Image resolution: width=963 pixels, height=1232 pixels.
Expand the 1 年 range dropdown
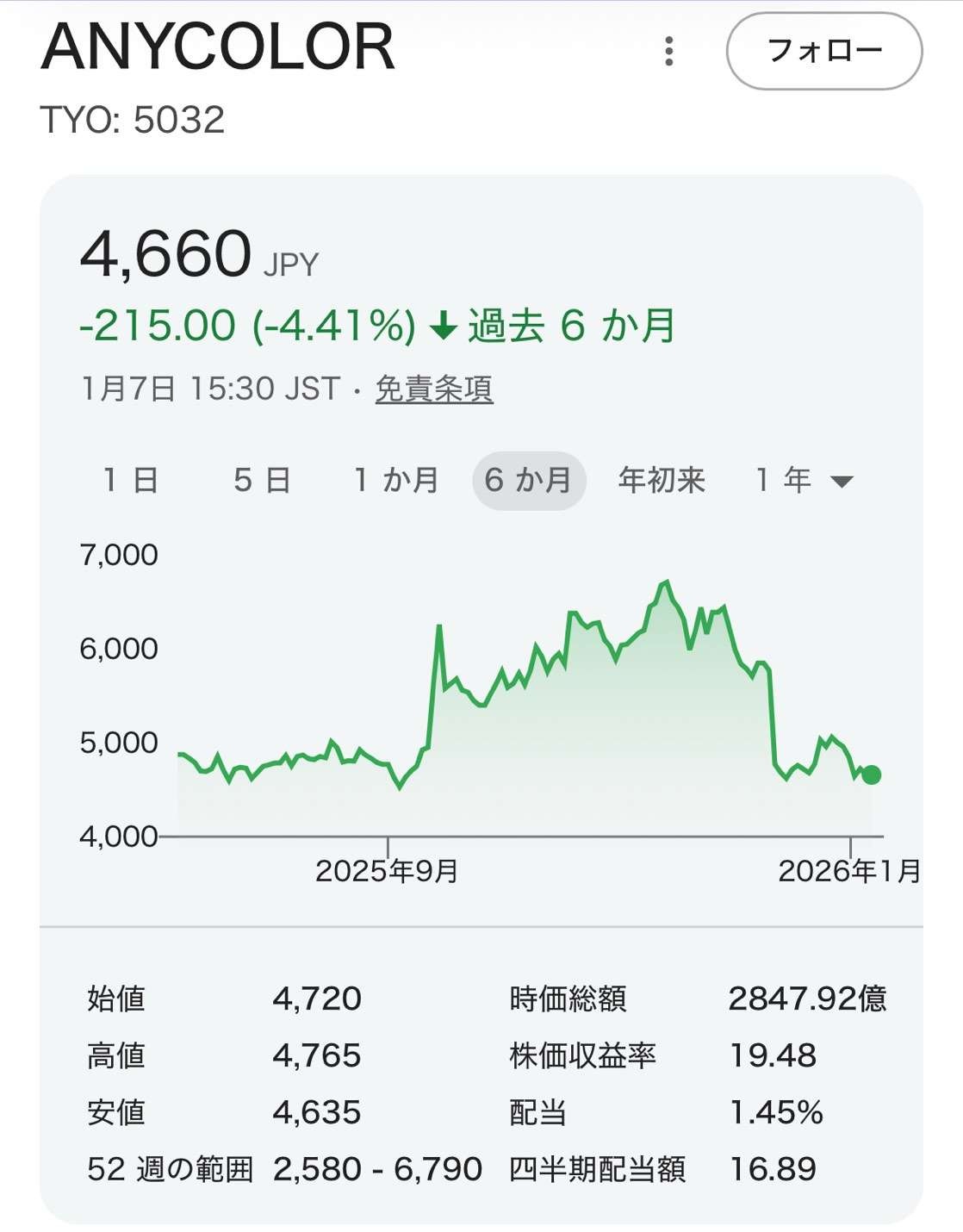(x=805, y=480)
